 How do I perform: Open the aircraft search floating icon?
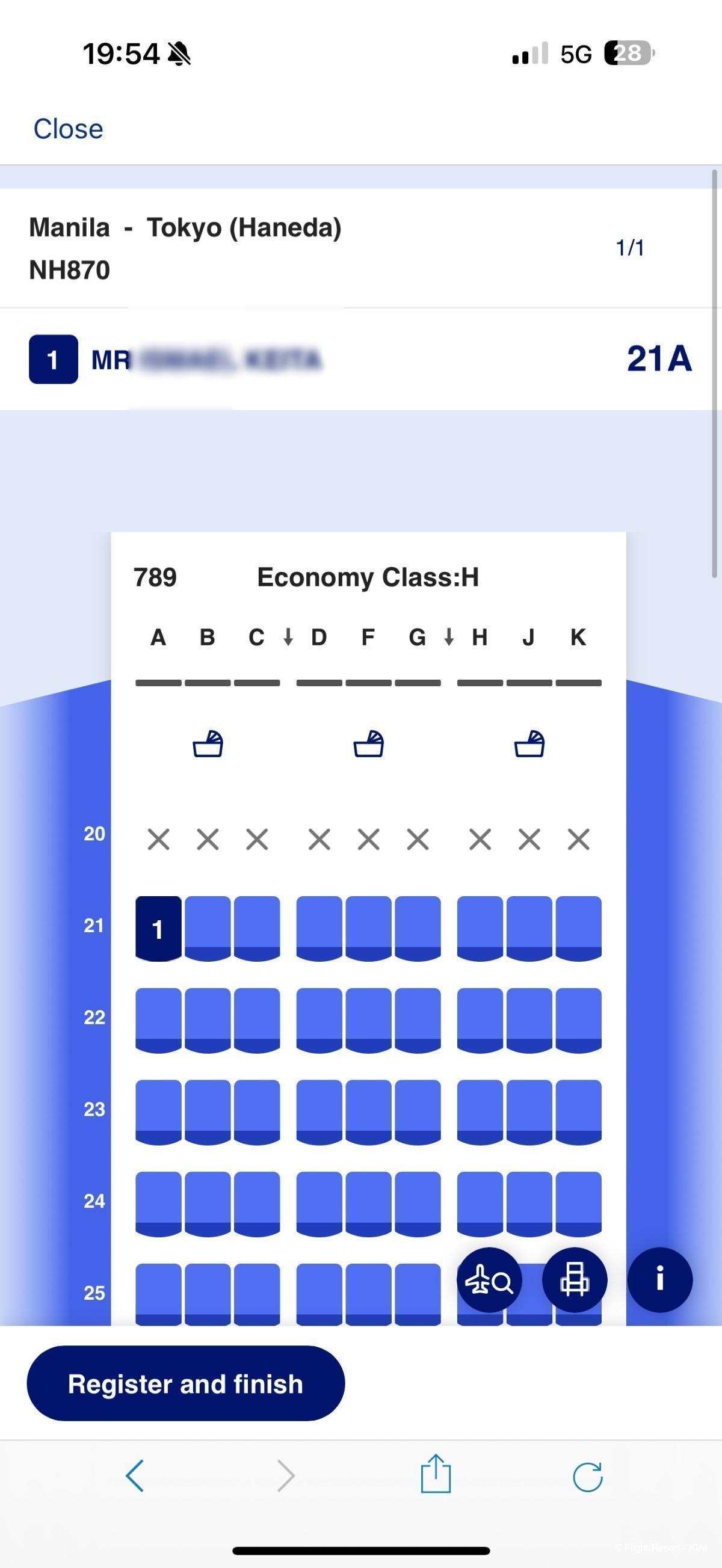point(489,1280)
